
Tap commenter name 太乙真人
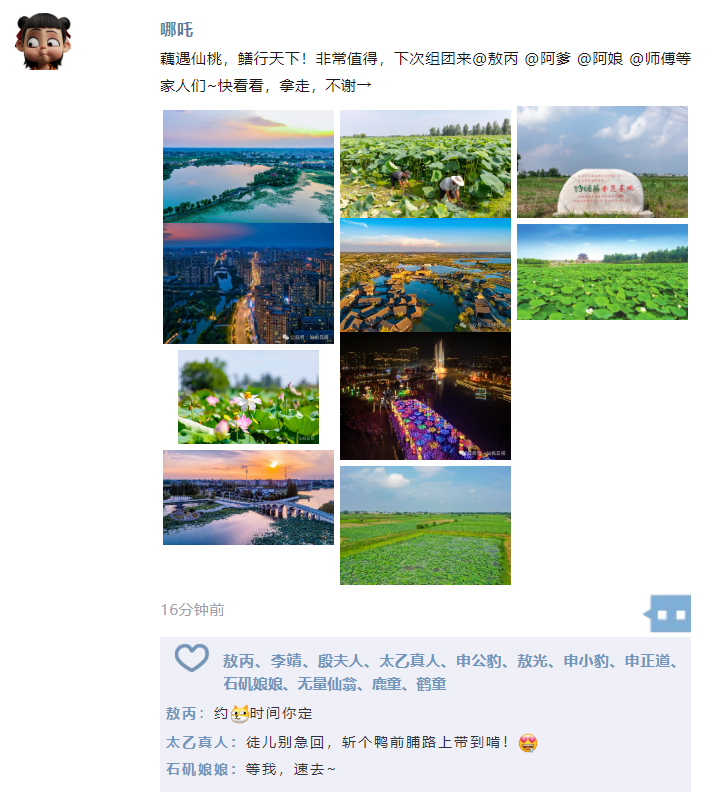[200, 742]
